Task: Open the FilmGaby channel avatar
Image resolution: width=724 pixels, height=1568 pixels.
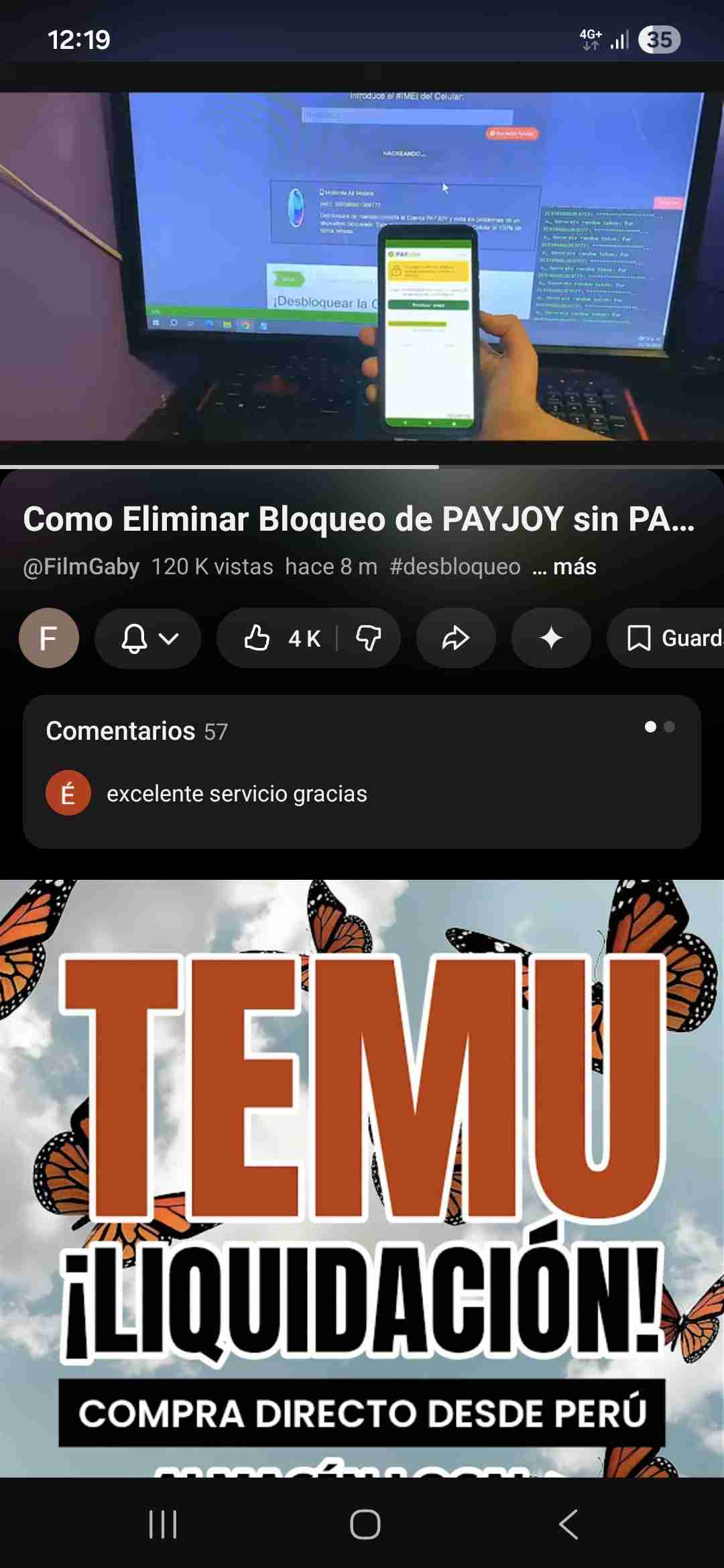Action: [x=49, y=638]
